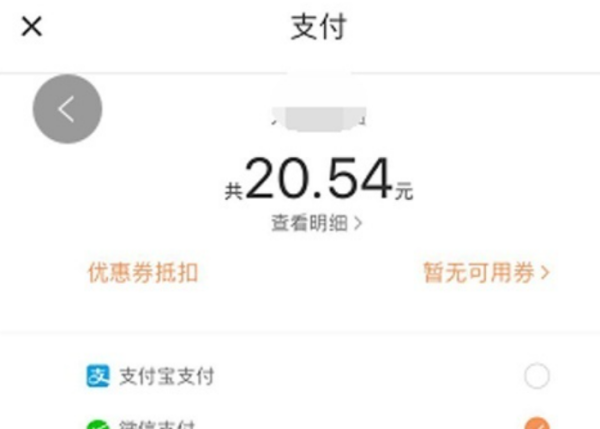Open 查看明细 payment details

(316, 223)
